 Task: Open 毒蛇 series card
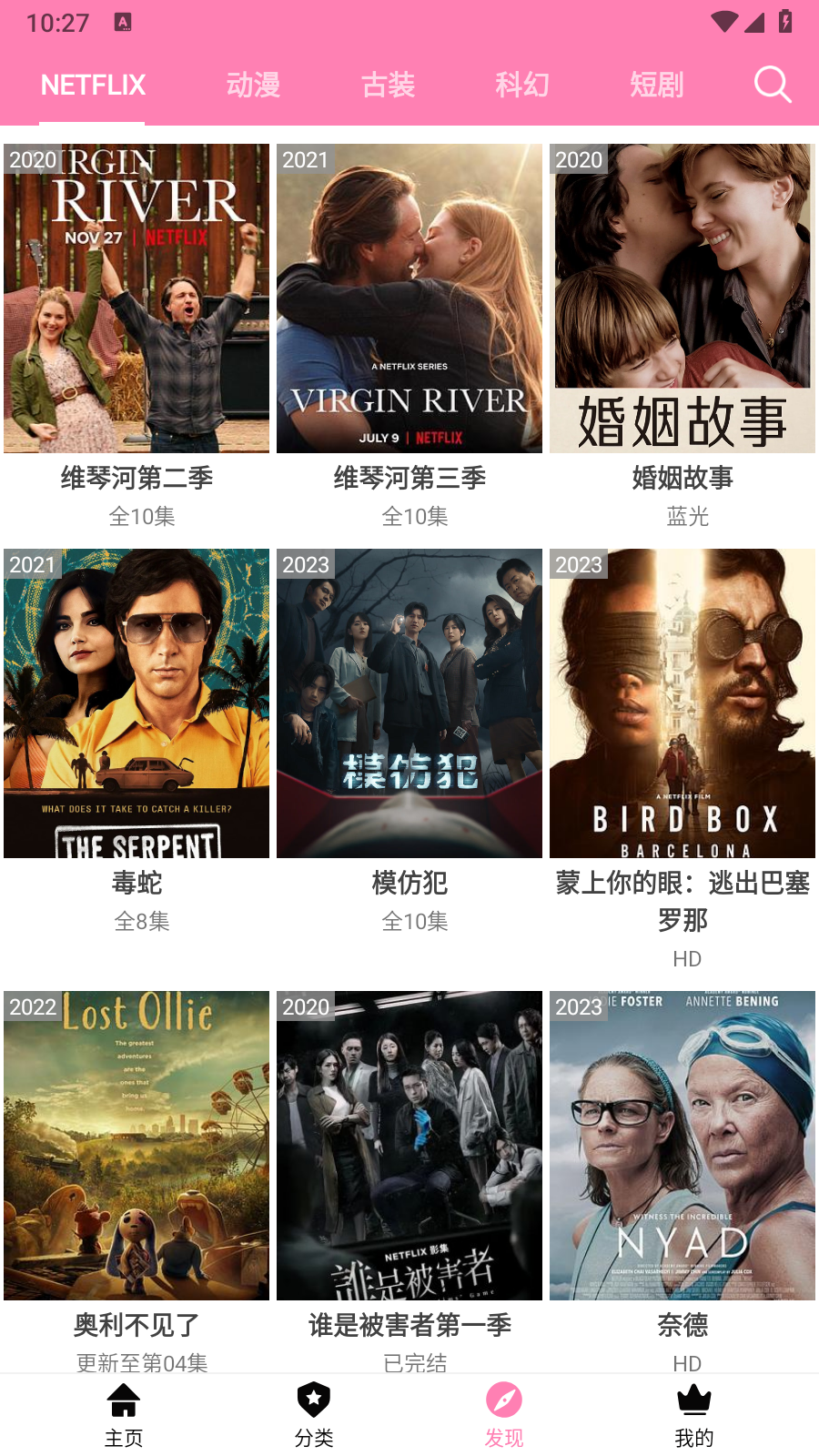tap(136, 703)
